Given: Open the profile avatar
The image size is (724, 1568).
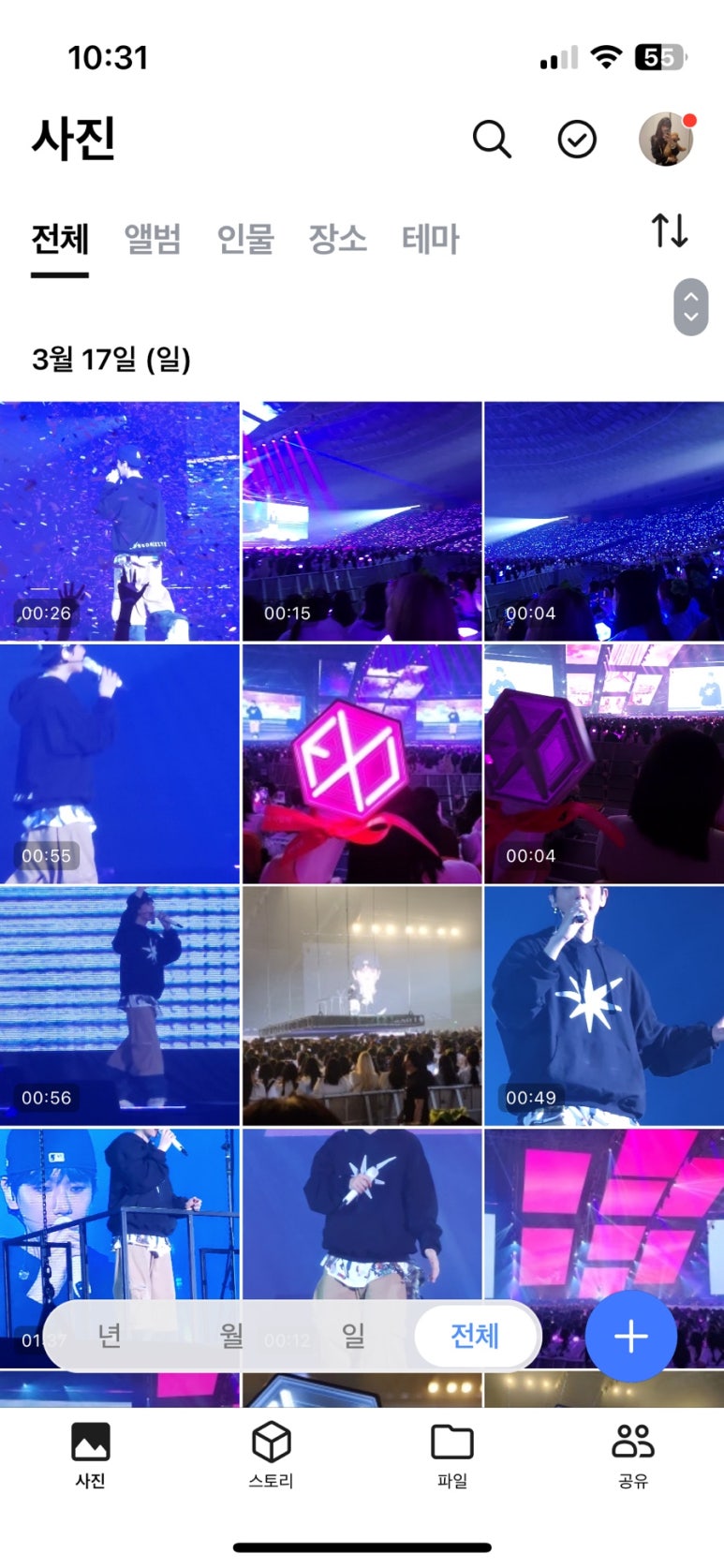Looking at the screenshot, I should point(666,140).
